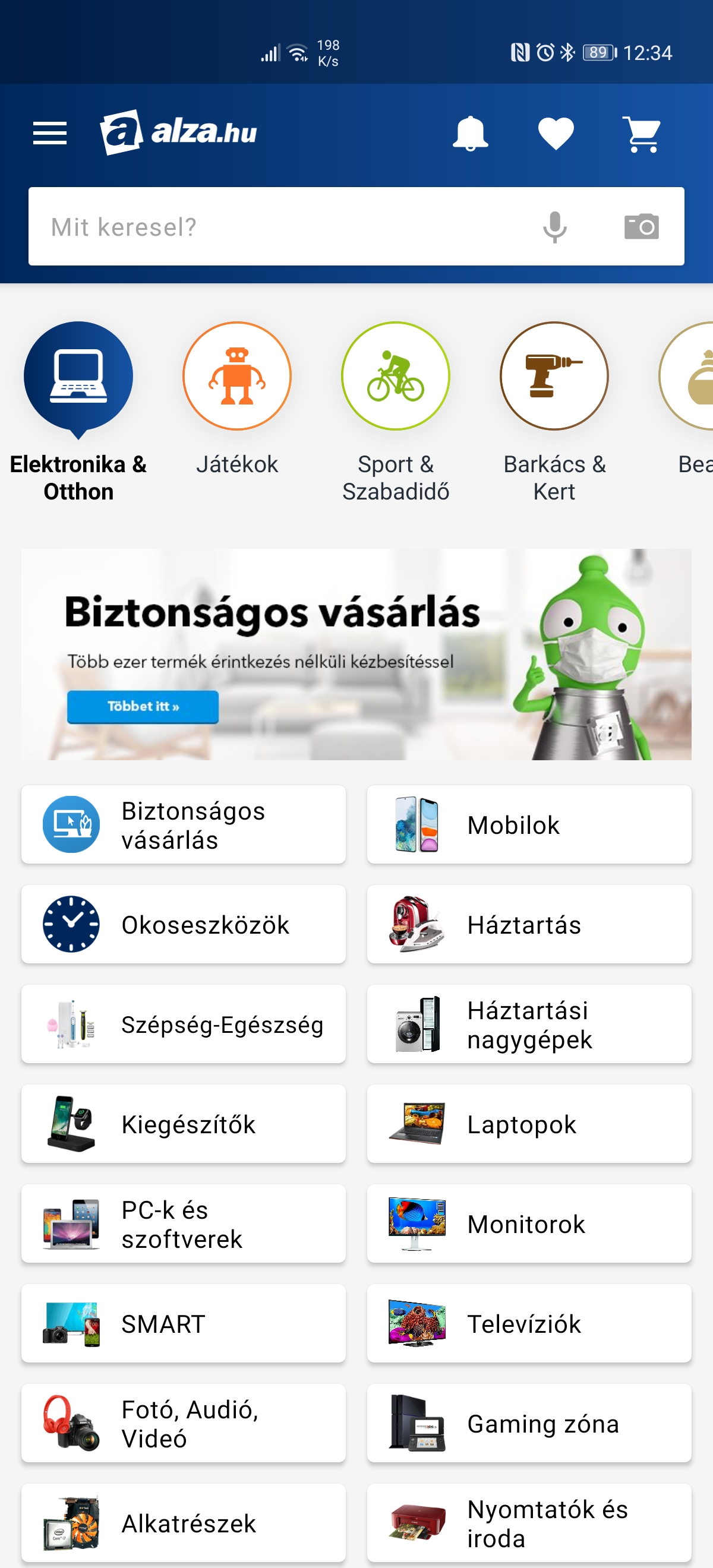Open Háztartási nagygépek category
The height and width of the screenshot is (1568, 713).
[x=529, y=1025]
